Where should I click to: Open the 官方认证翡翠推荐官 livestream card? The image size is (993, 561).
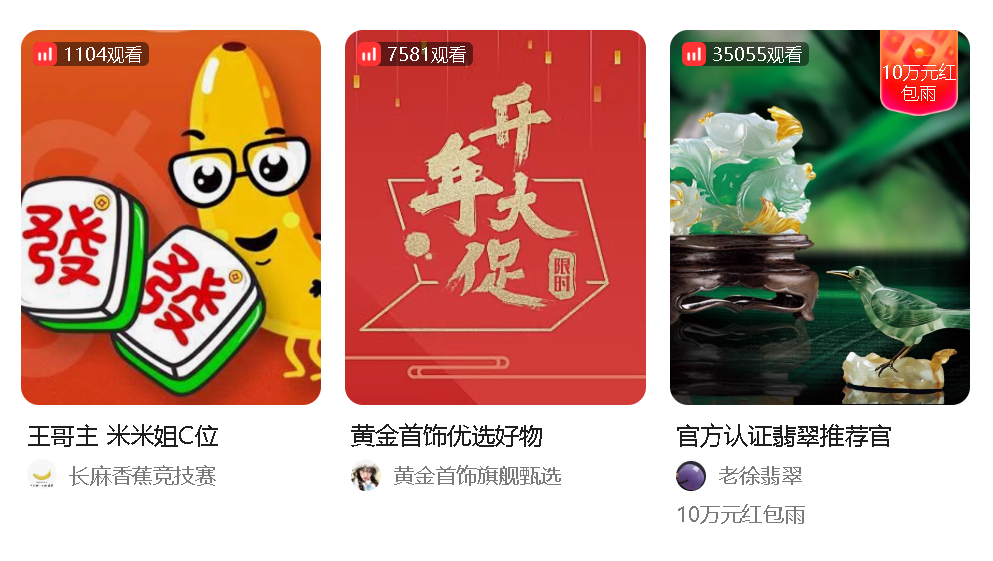coord(819,230)
